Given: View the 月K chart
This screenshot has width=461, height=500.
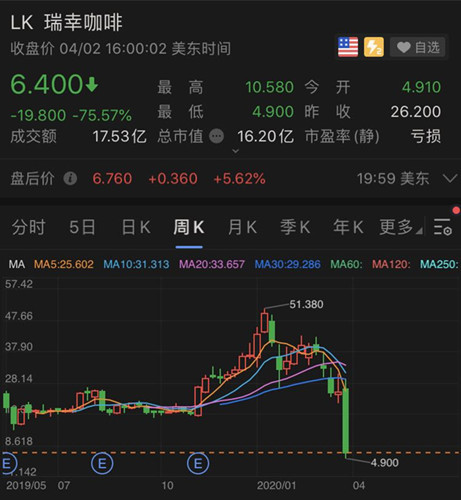Looking at the screenshot, I should (x=242, y=228).
